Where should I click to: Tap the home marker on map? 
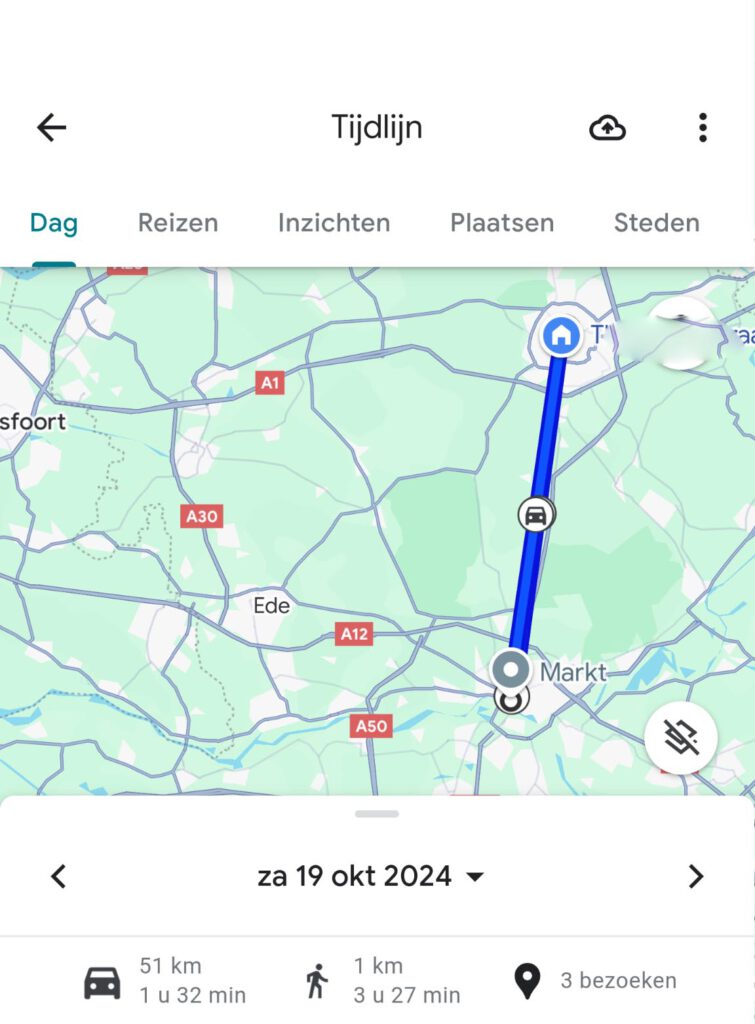click(x=561, y=334)
